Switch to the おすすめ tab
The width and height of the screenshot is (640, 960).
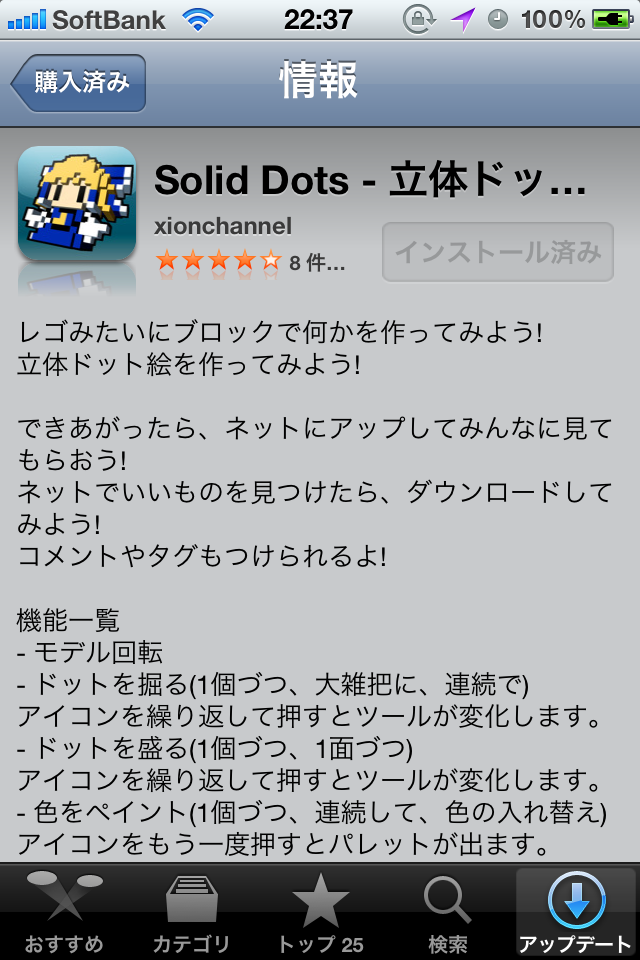click(x=64, y=912)
